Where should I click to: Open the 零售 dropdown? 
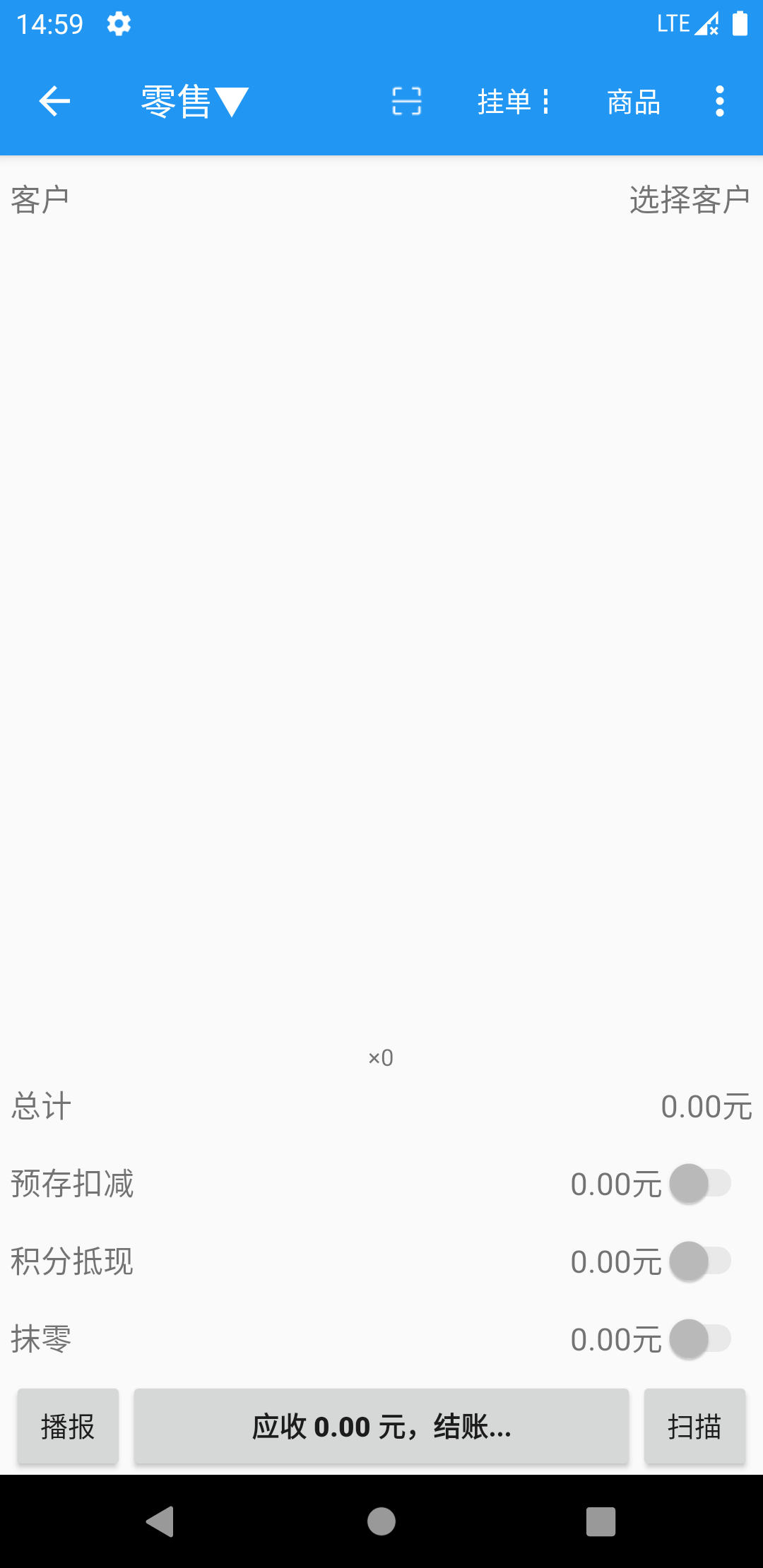coord(194,102)
